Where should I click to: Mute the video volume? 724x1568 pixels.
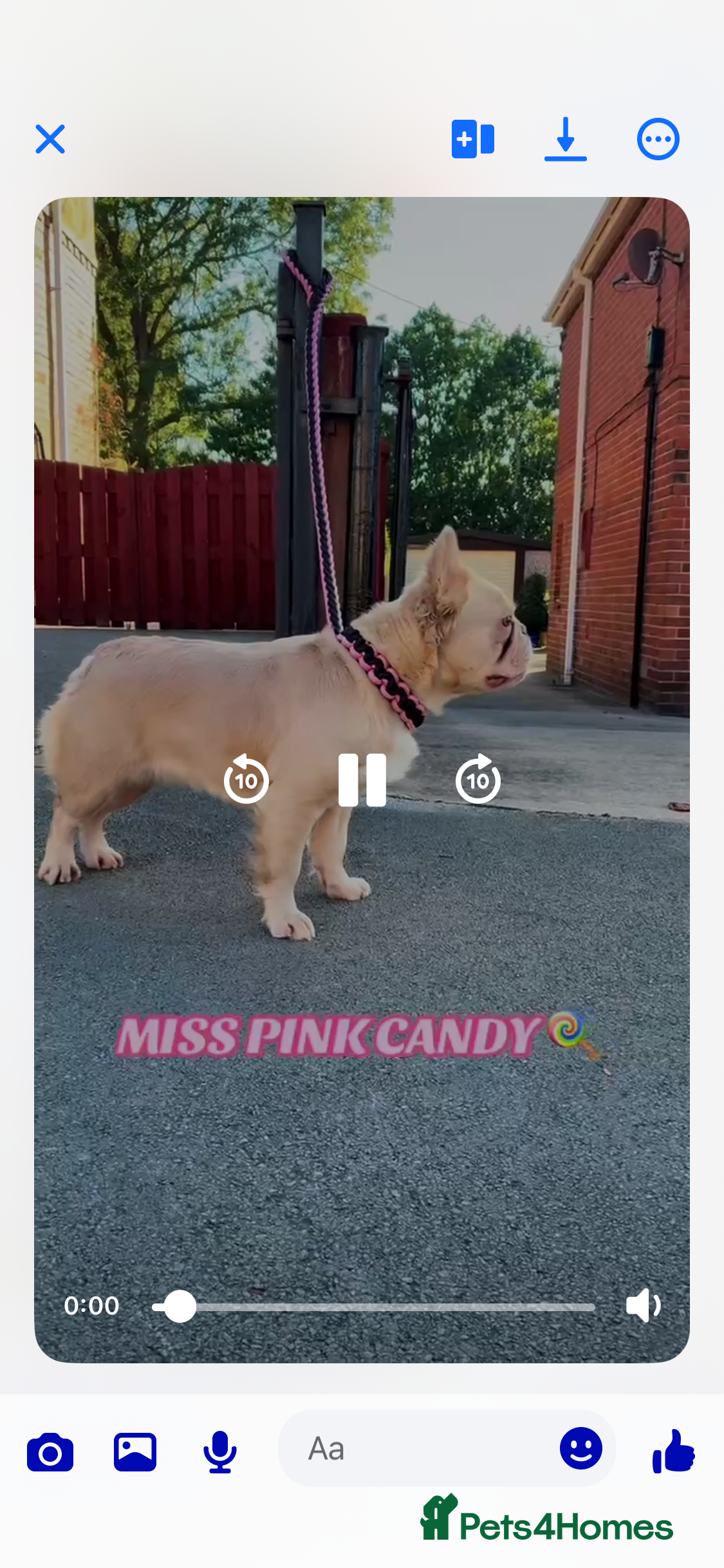(x=644, y=1305)
